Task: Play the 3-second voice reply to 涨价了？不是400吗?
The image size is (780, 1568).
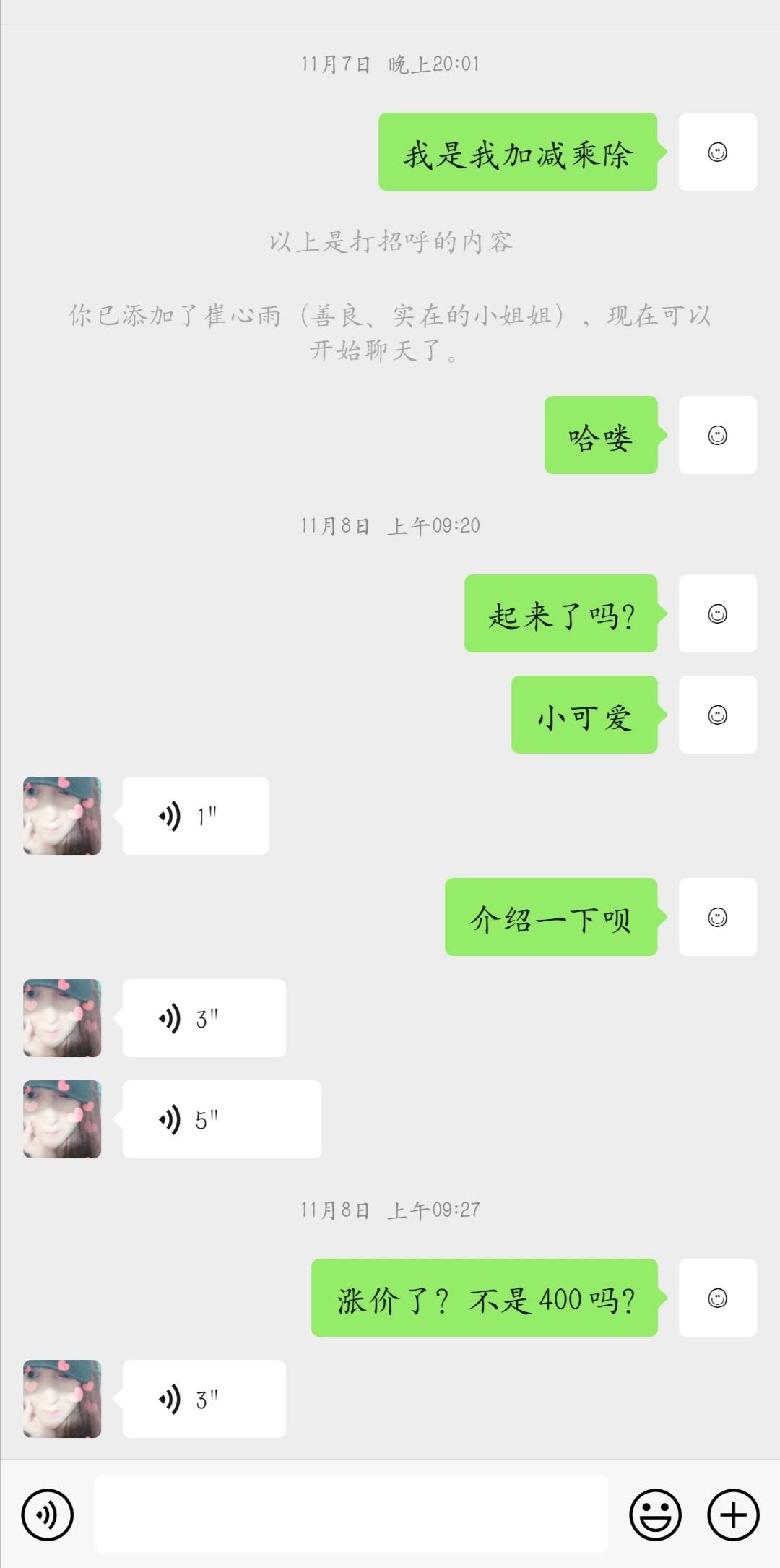Action: [204, 1399]
